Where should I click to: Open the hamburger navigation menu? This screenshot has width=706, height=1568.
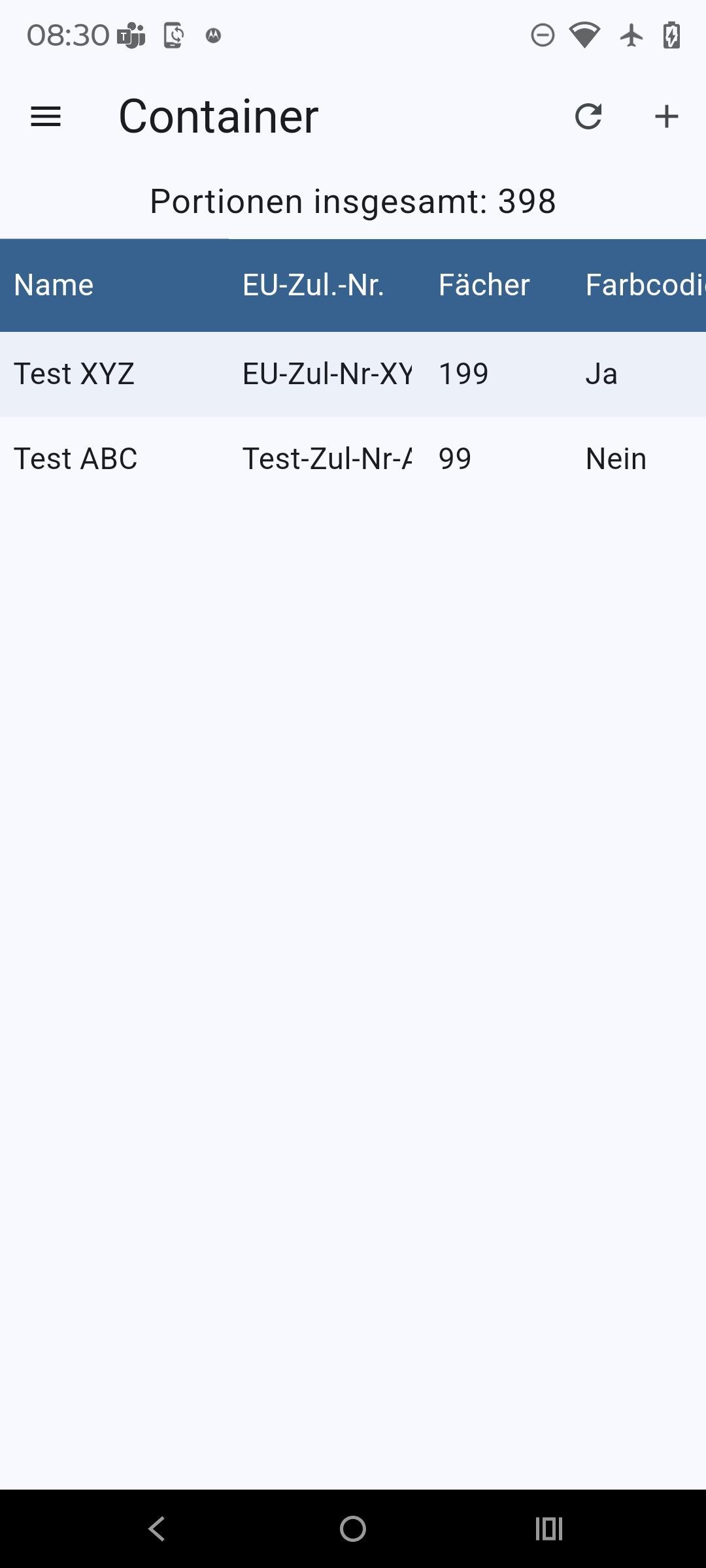[46, 117]
